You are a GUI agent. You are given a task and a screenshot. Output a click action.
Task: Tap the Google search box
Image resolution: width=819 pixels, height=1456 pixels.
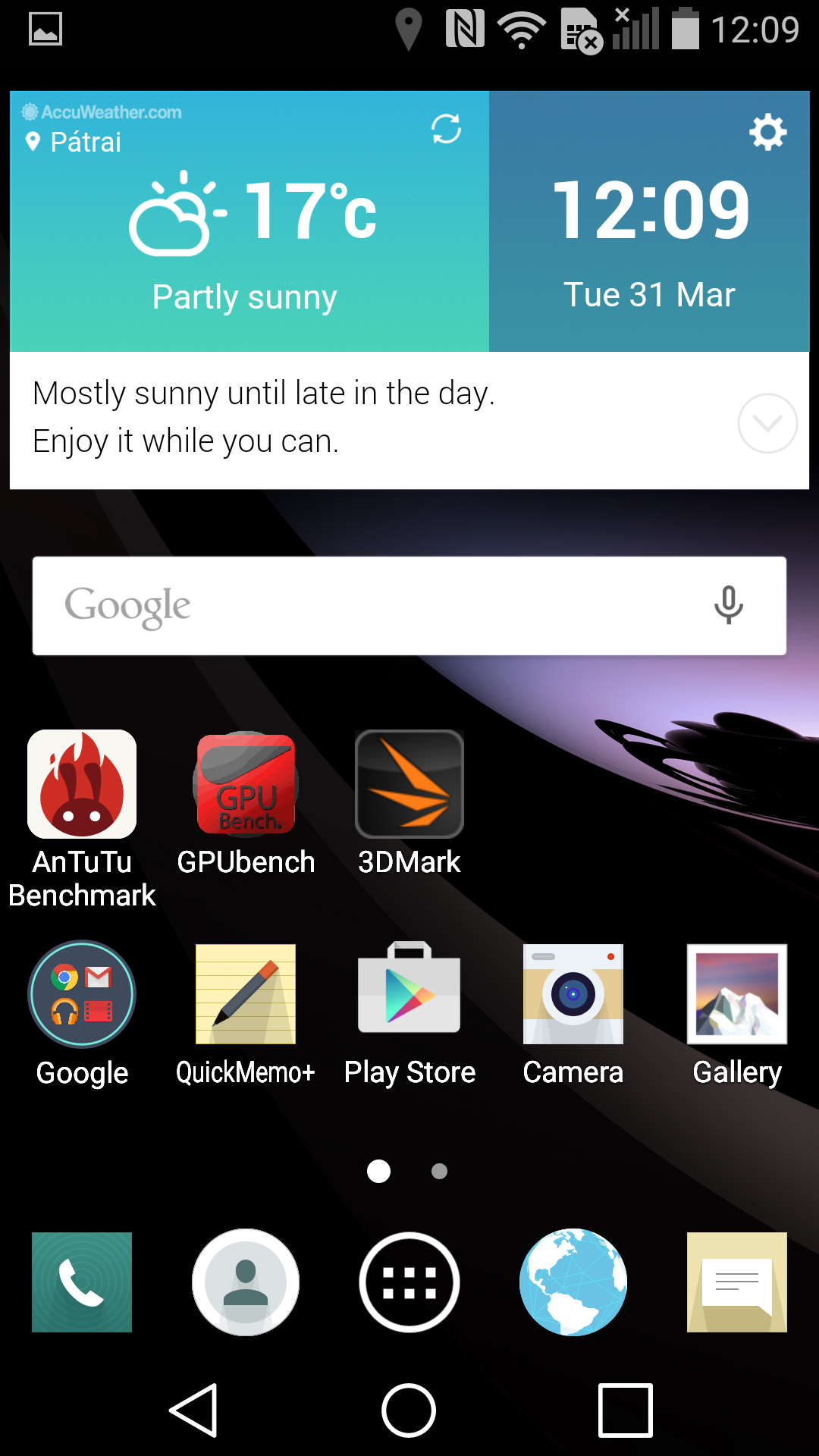tap(409, 606)
